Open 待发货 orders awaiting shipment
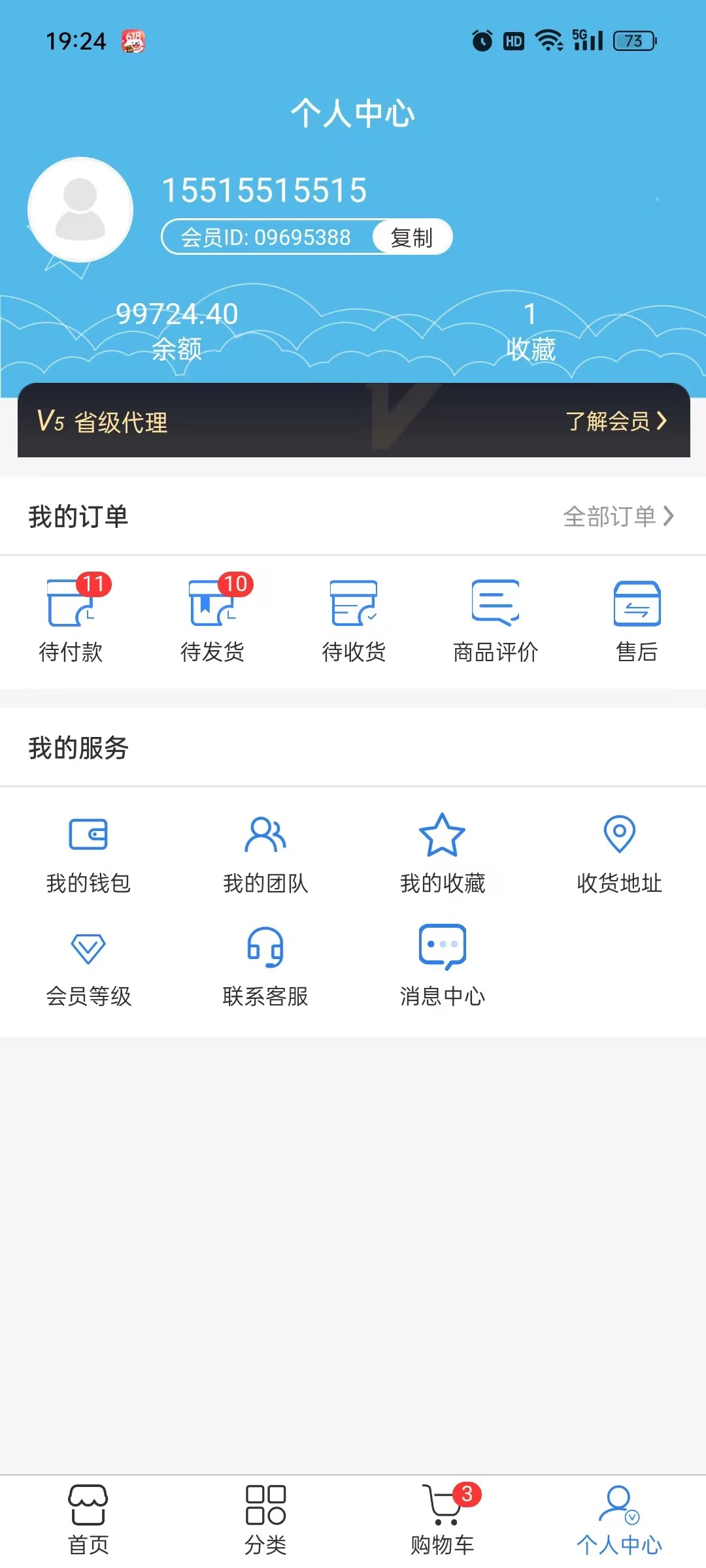The image size is (706, 1568). [x=212, y=621]
